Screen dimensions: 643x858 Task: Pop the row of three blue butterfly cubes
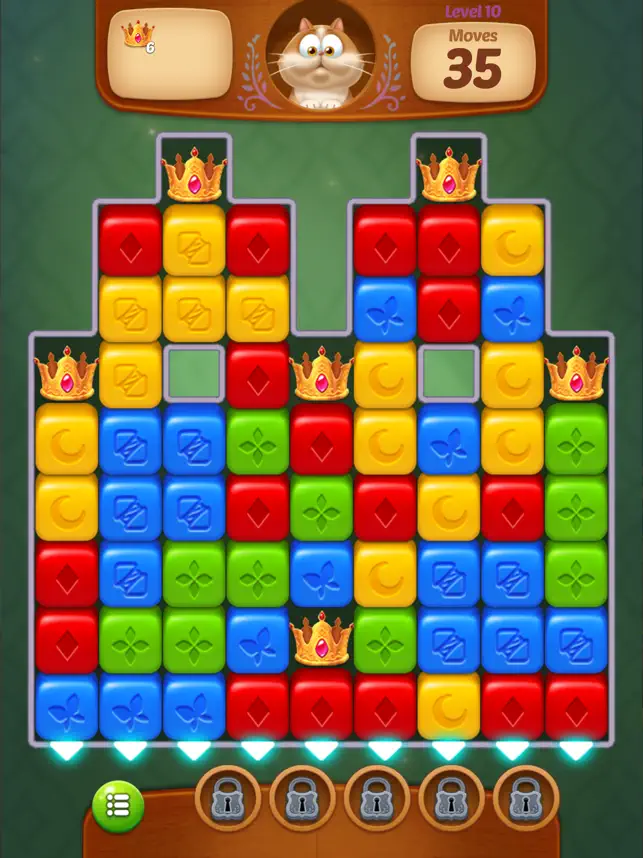[x=130, y=706]
